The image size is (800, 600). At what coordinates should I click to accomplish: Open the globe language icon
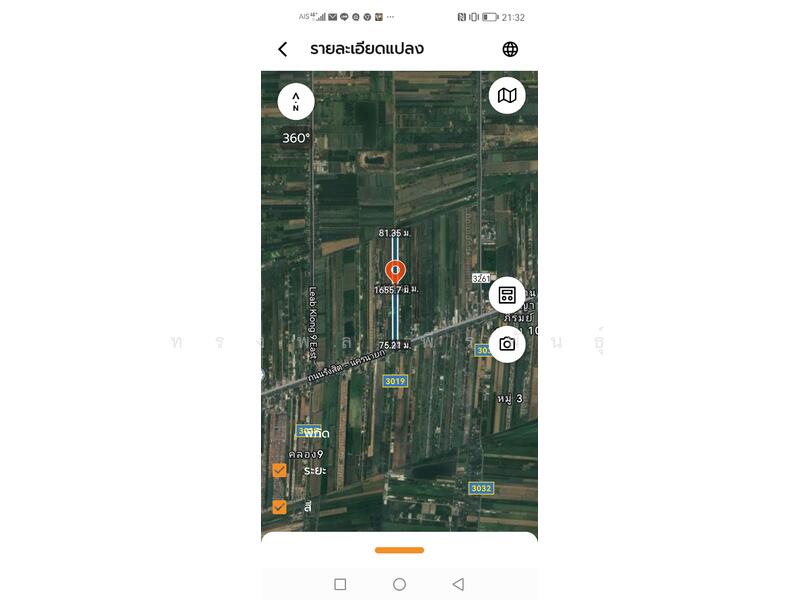tap(510, 49)
